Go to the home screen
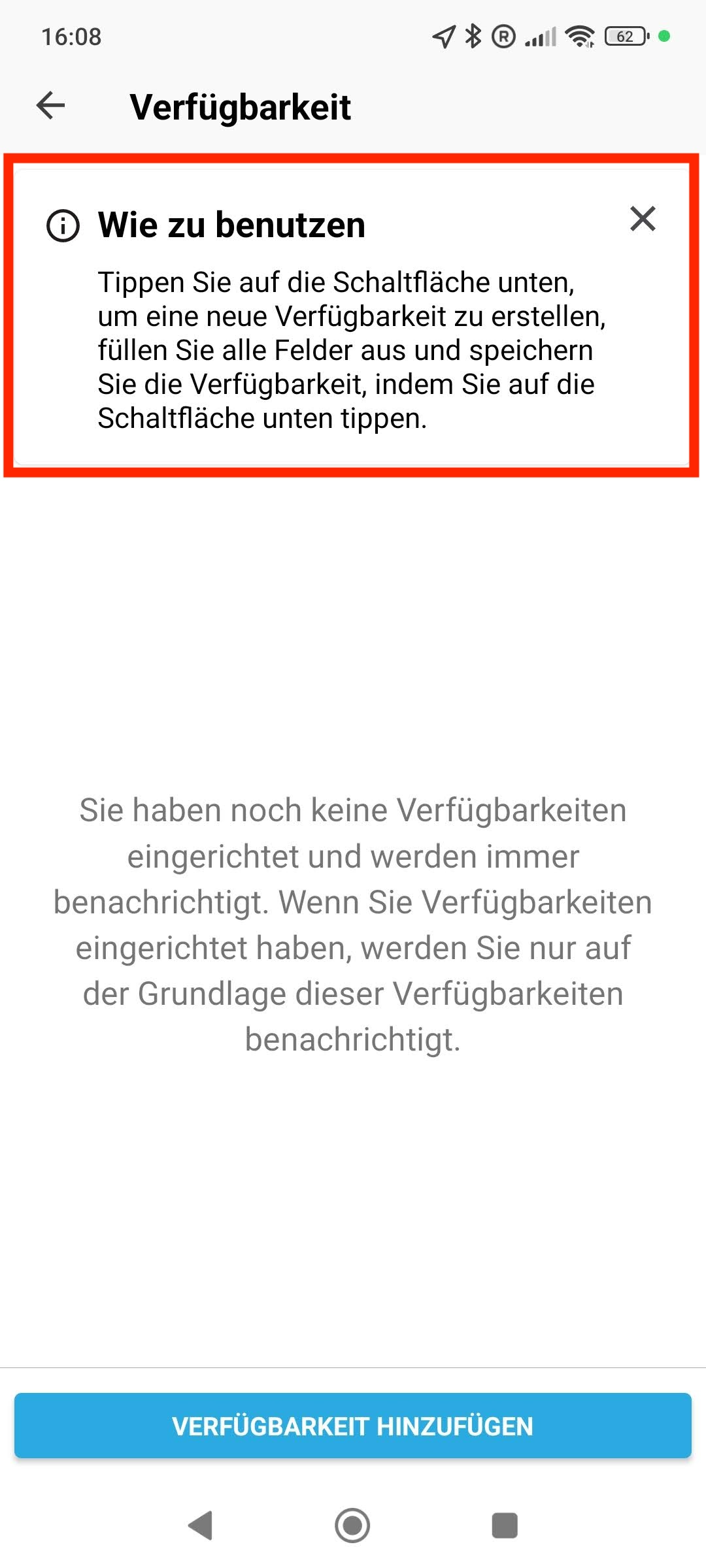The height and width of the screenshot is (1568, 706). pyautogui.click(x=352, y=1525)
